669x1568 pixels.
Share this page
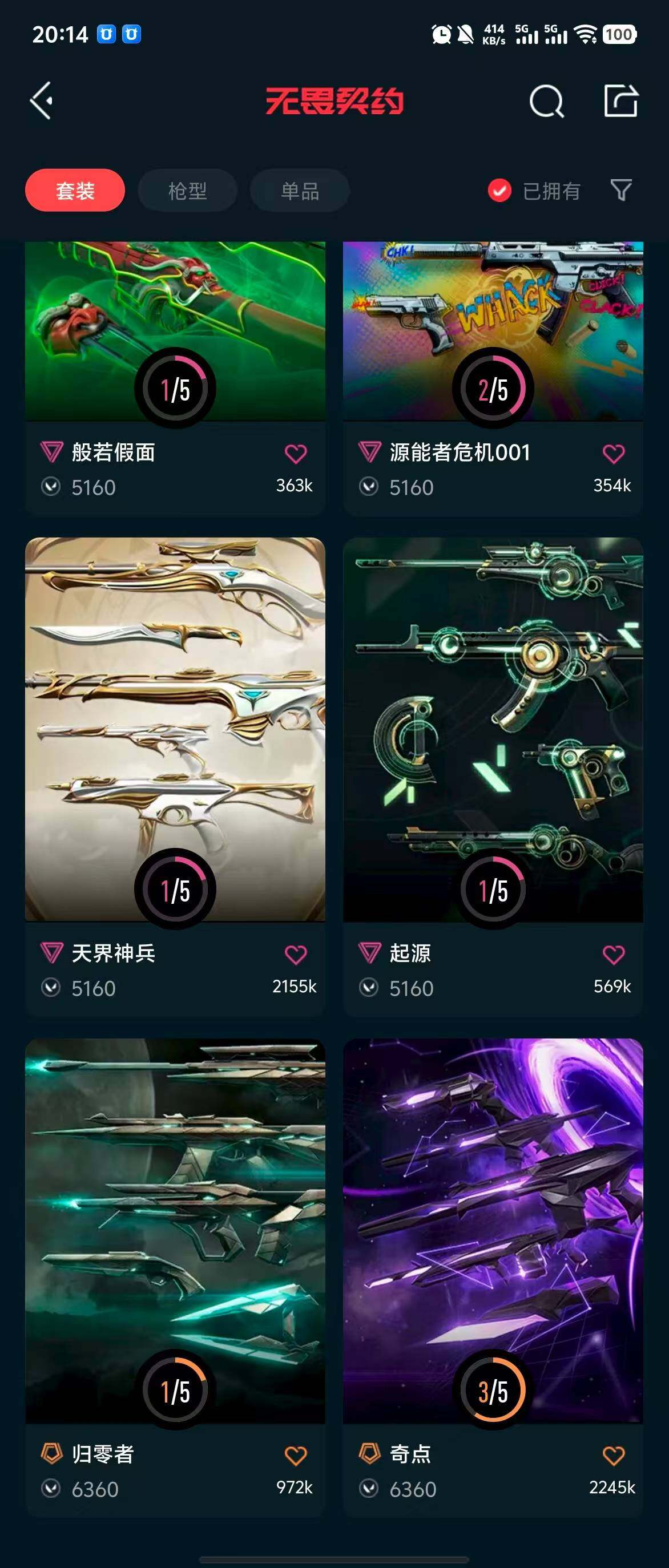pyautogui.click(x=620, y=100)
